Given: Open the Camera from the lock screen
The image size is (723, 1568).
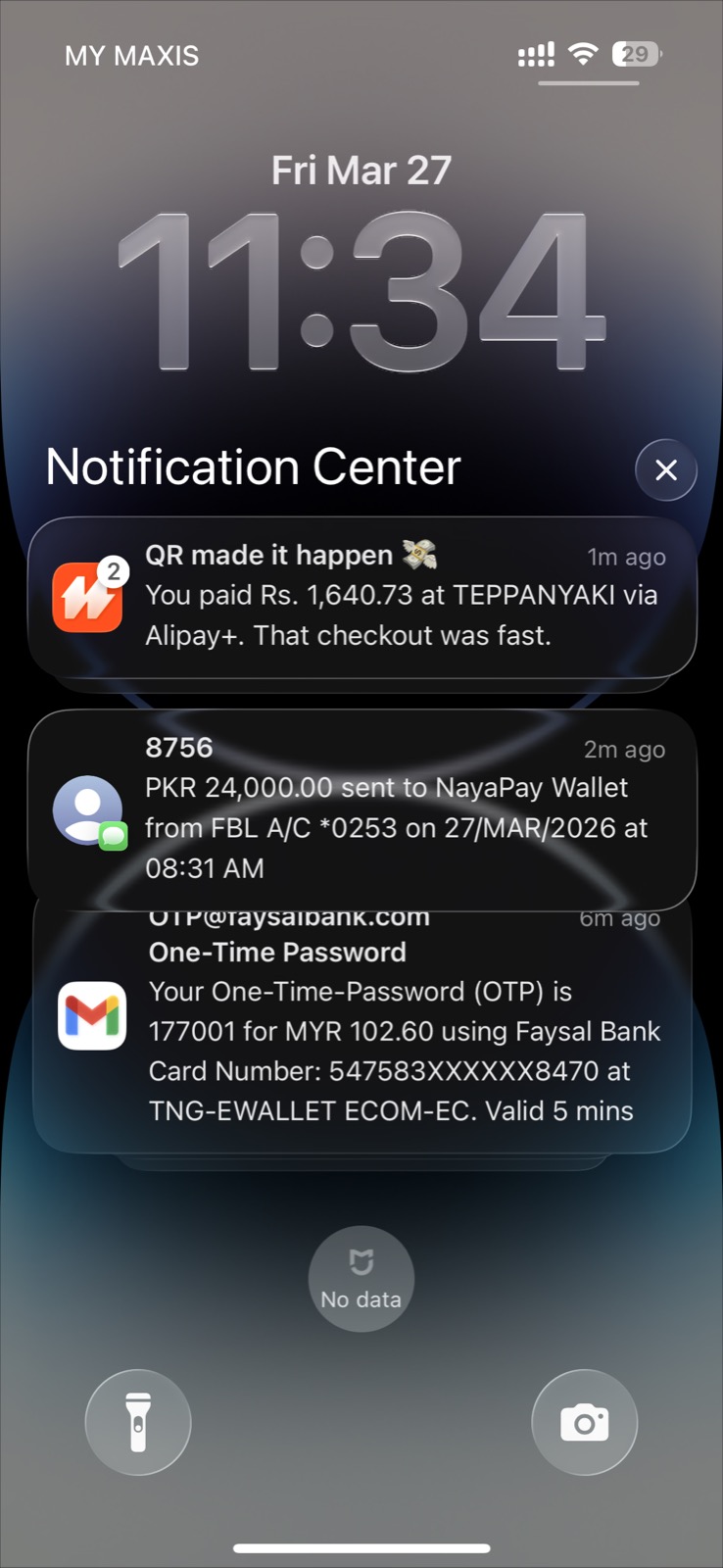Looking at the screenshot, I should point(584,1422).
